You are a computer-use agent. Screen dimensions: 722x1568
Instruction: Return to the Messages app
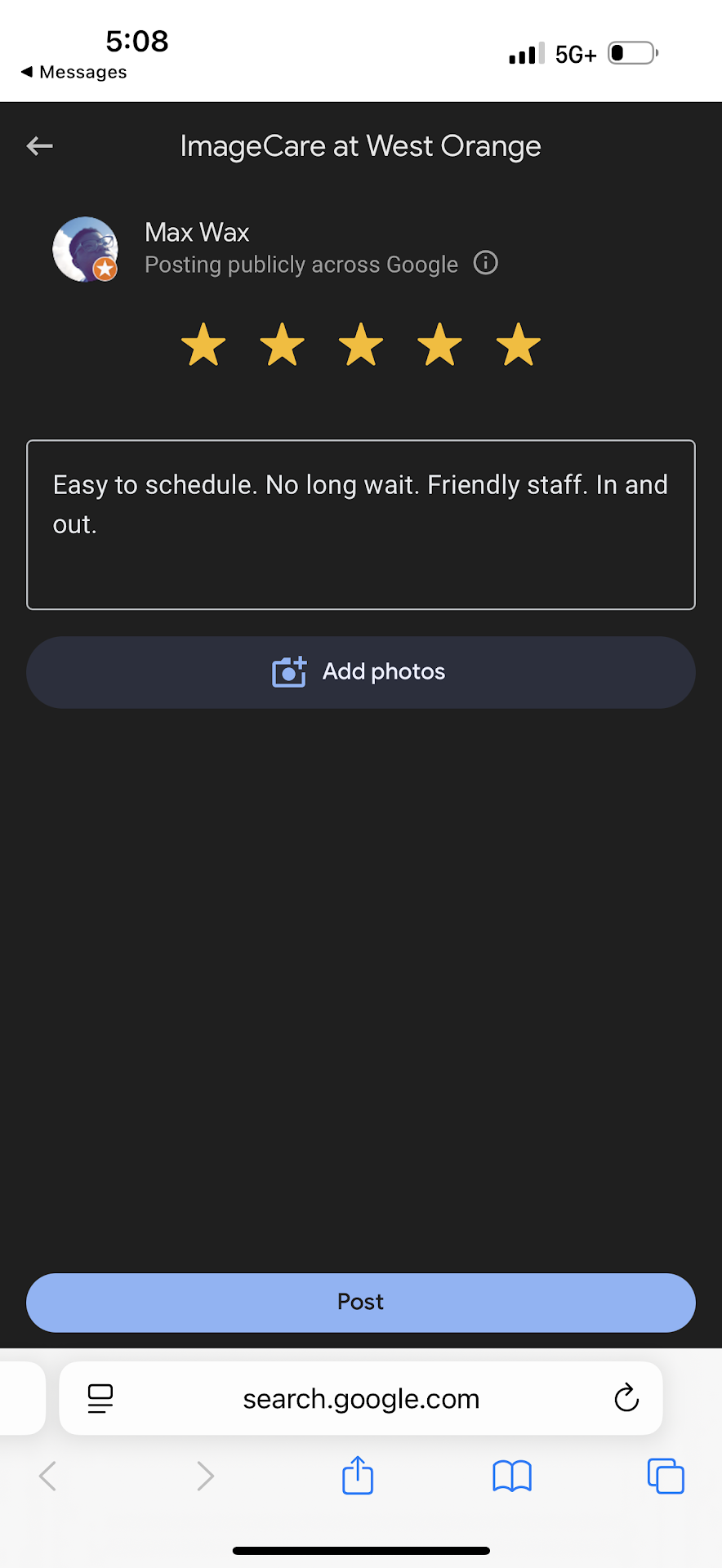[x=74, y=72]
